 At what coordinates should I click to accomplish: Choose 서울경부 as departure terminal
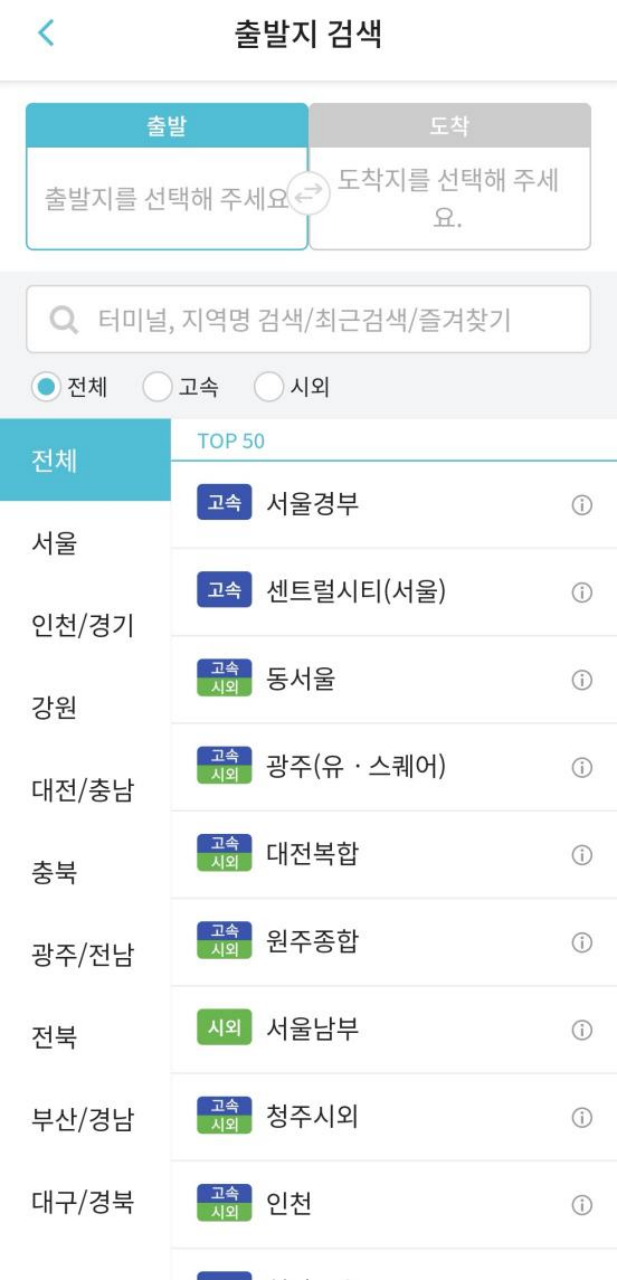click(x=394, y=505)
